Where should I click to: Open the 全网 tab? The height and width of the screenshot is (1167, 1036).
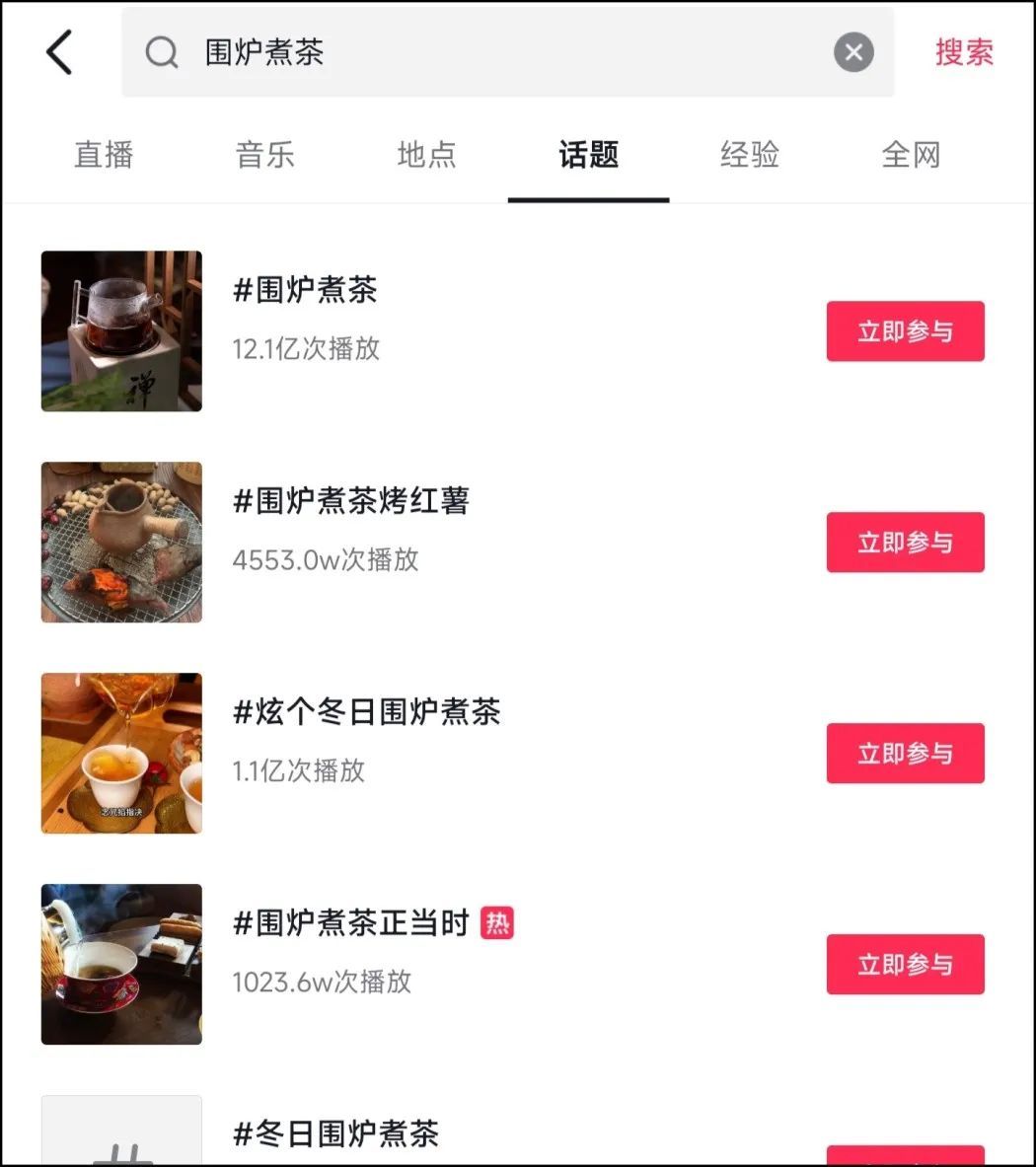click(x=911, y=155)
